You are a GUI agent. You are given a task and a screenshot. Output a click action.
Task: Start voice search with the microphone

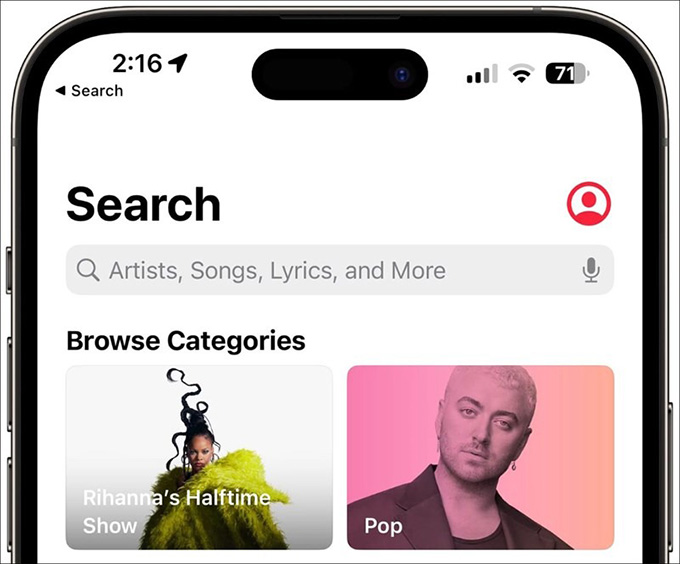591,270
